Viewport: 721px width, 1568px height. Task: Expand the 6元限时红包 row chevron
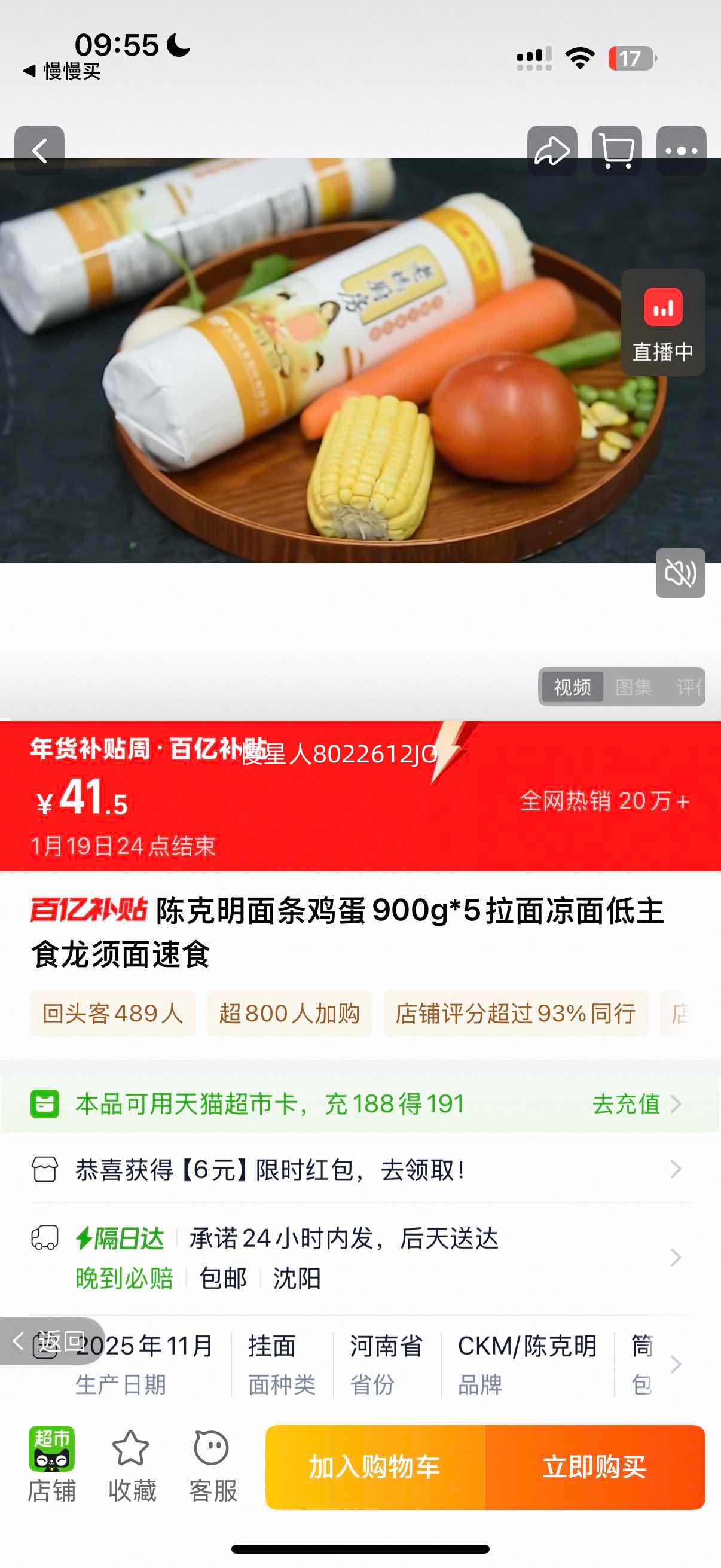point(676,1169)
